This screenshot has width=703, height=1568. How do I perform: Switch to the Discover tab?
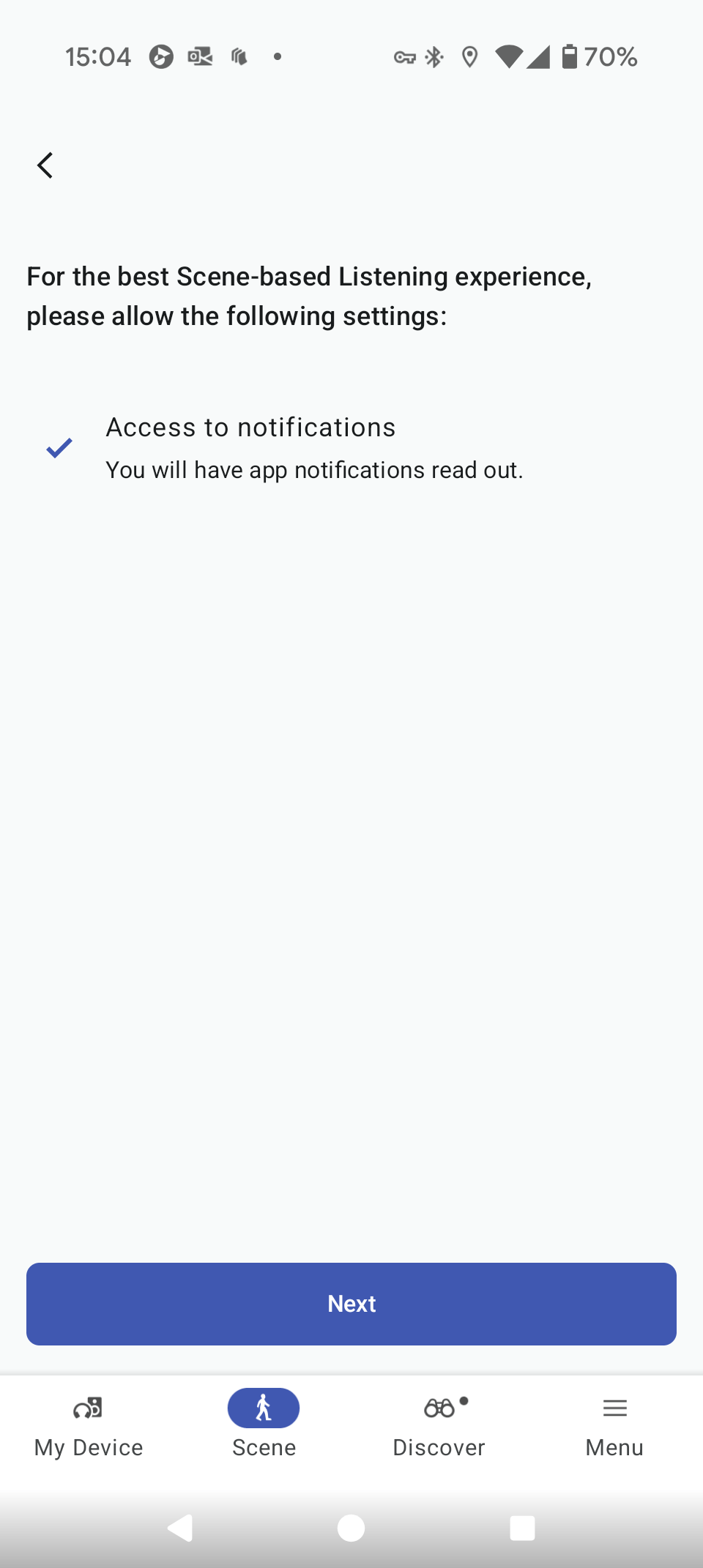[x=439, y=1425]
